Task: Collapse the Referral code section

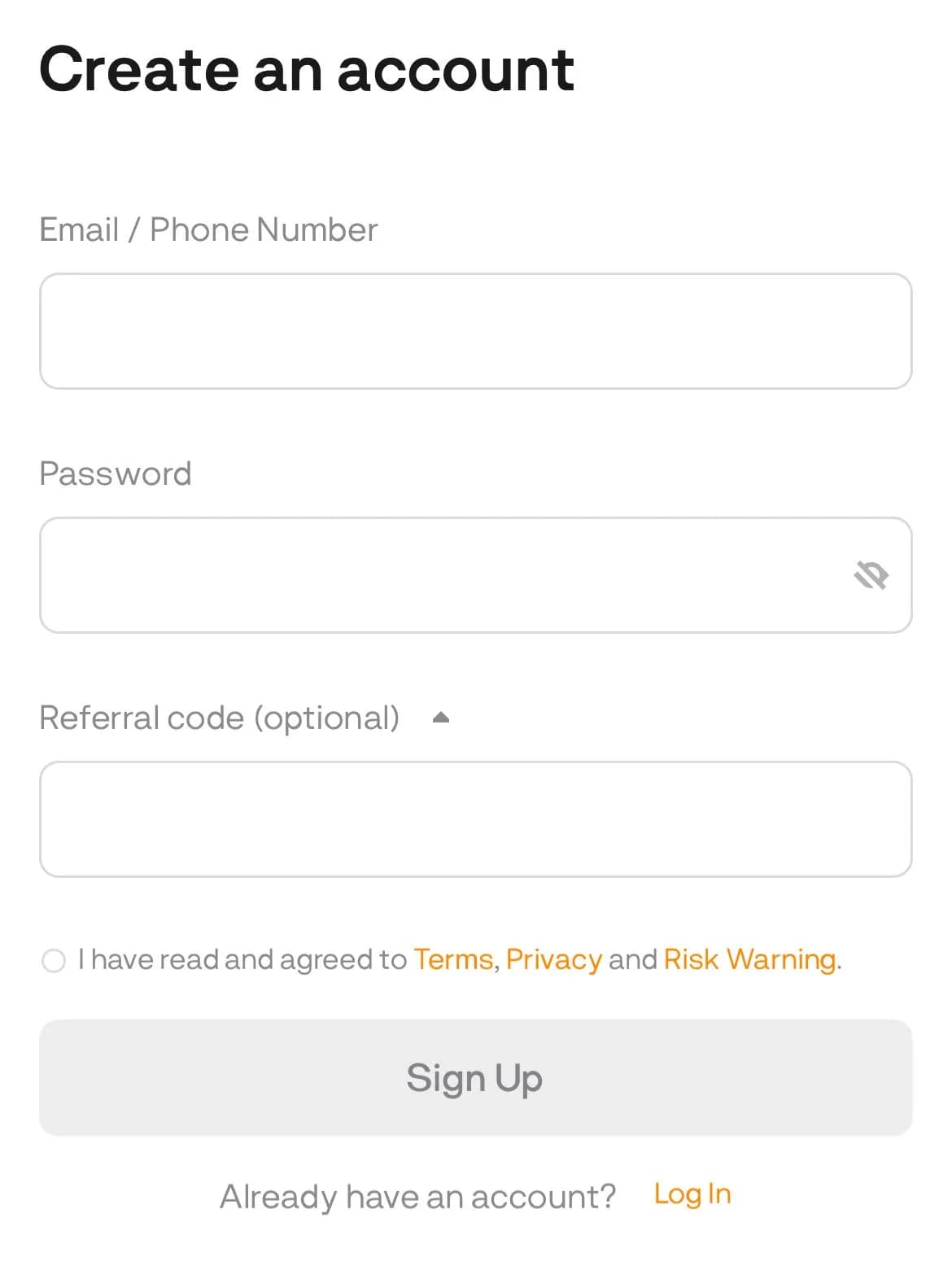Action: tap(441, 718)
